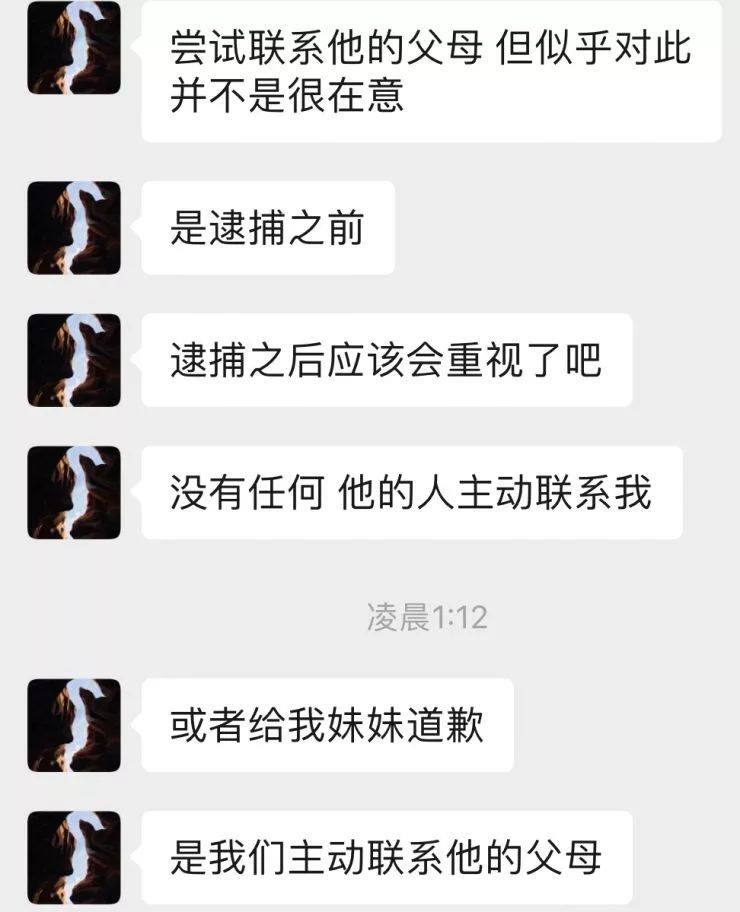
Task: Click the avatar next to 是逮捕之前
Action: tap(72, 225)
